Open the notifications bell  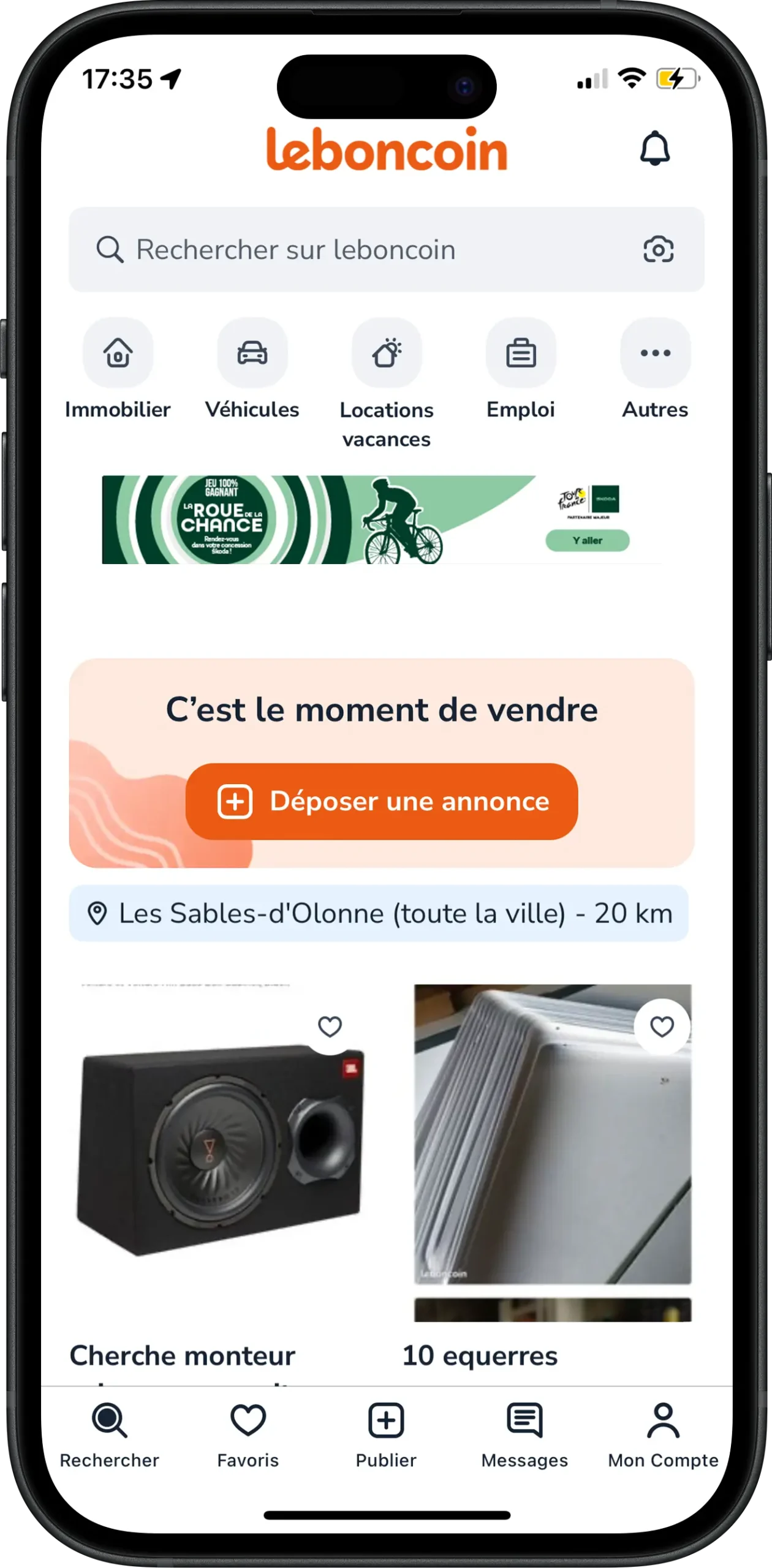click(654, 149)
